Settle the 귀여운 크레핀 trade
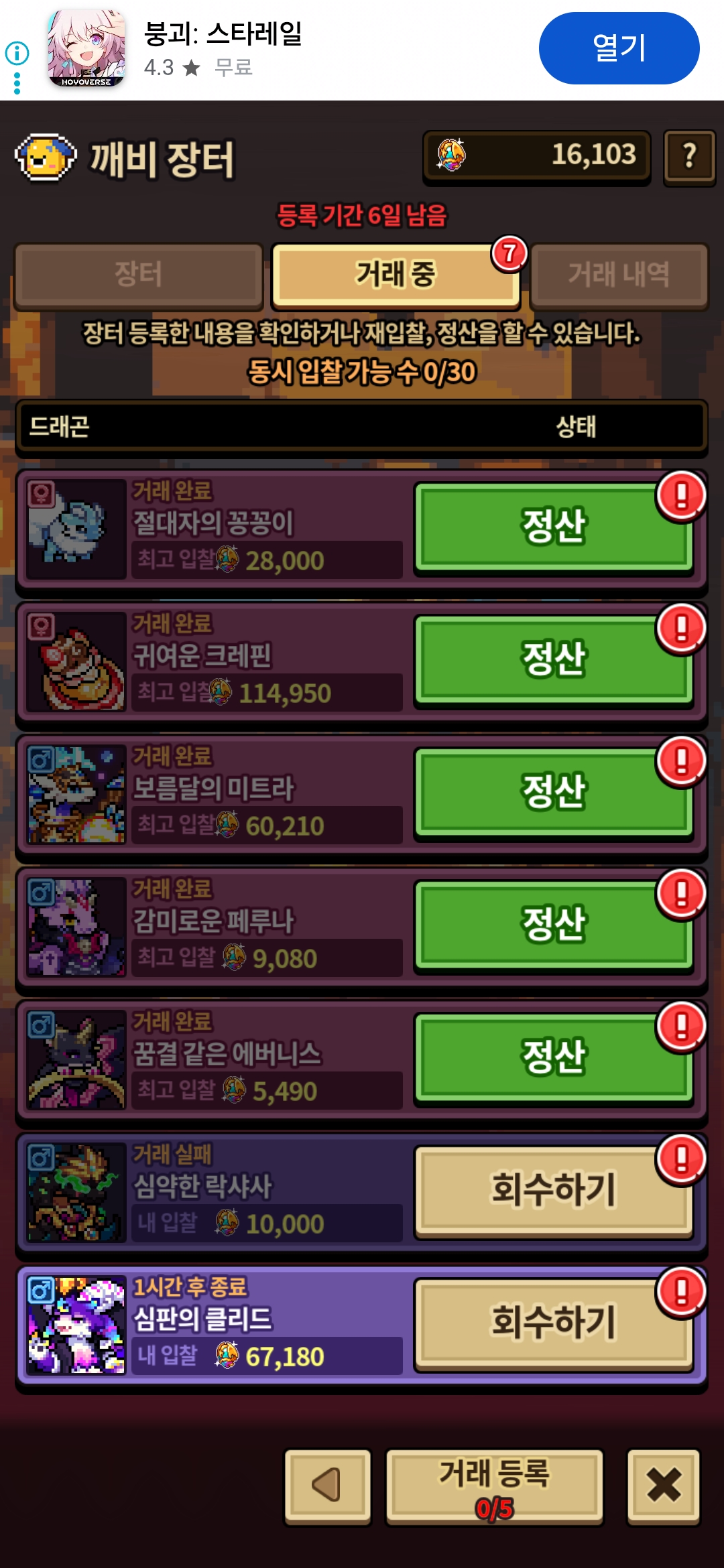This screenshot has height=1568, width=724. click(x=554, y=659)
